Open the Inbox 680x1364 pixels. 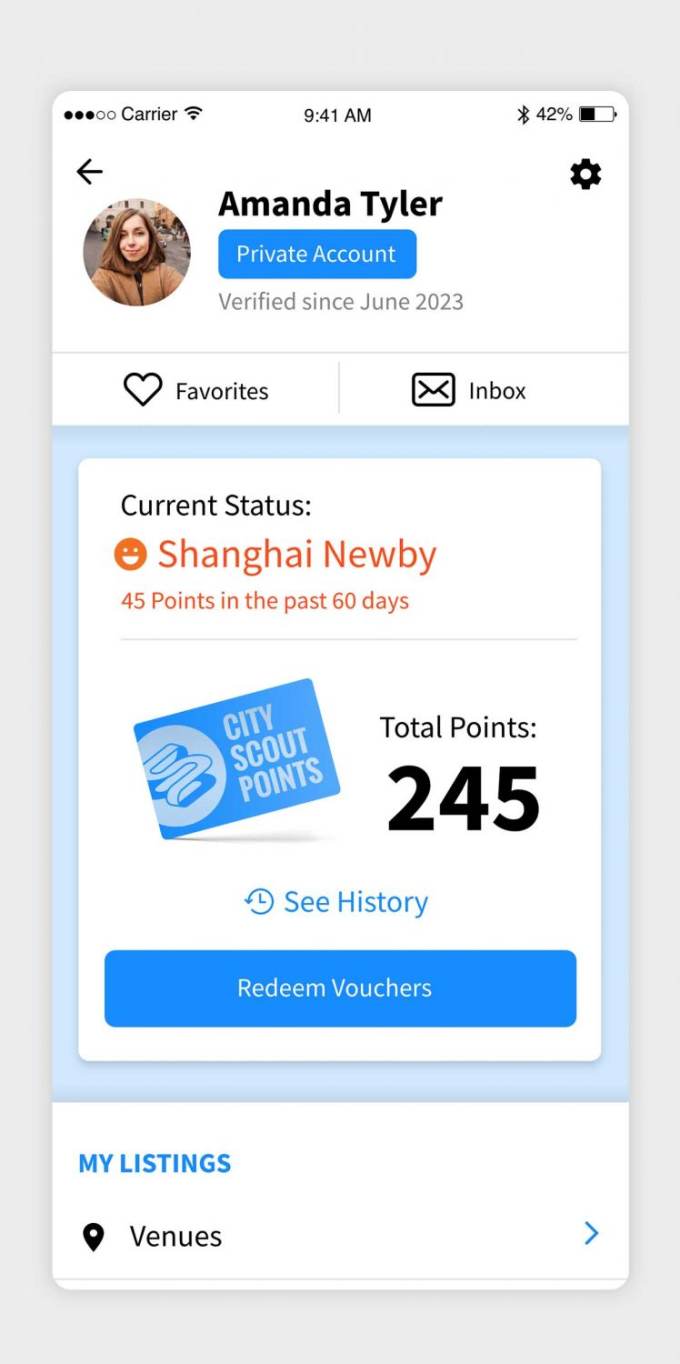click(469, 390)
